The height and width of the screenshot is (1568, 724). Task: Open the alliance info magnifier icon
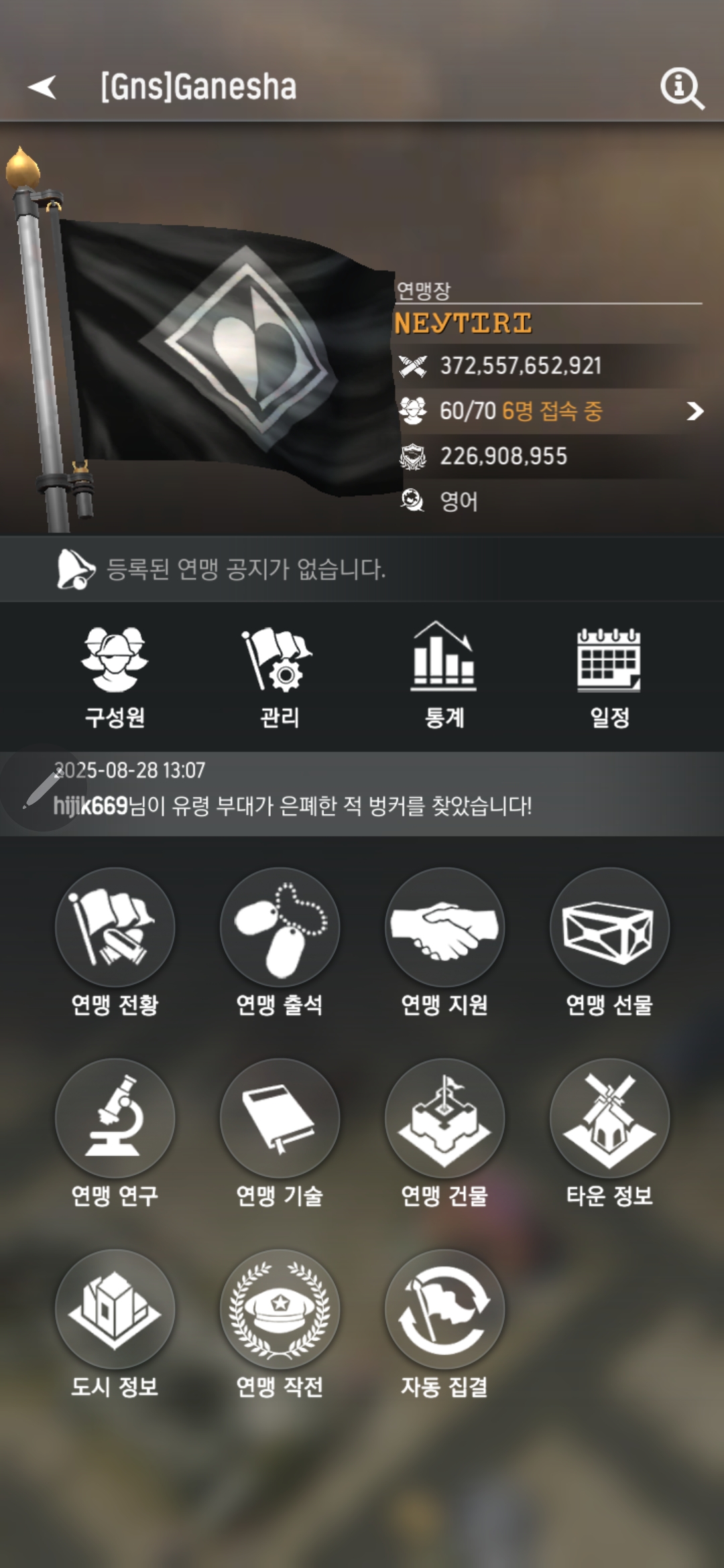(x=682, y=88)
